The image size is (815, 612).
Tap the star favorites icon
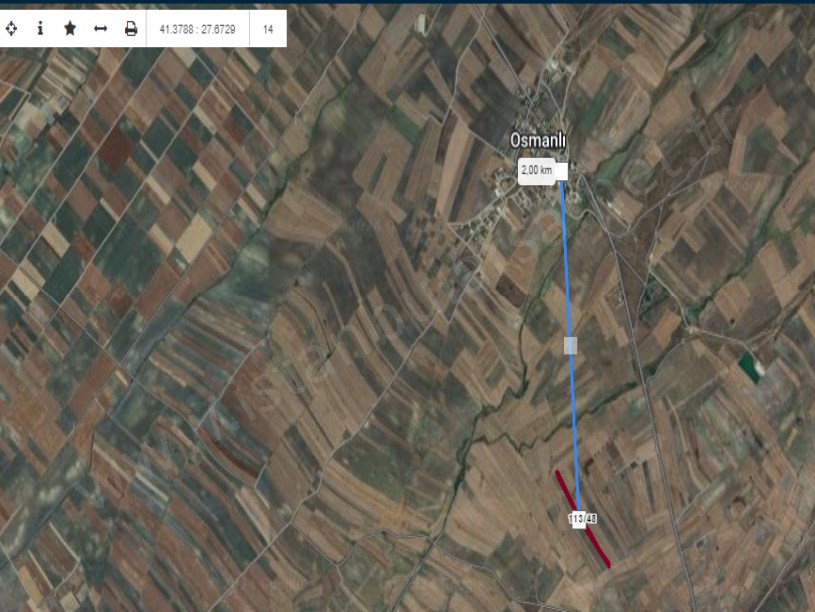[70, 29]
